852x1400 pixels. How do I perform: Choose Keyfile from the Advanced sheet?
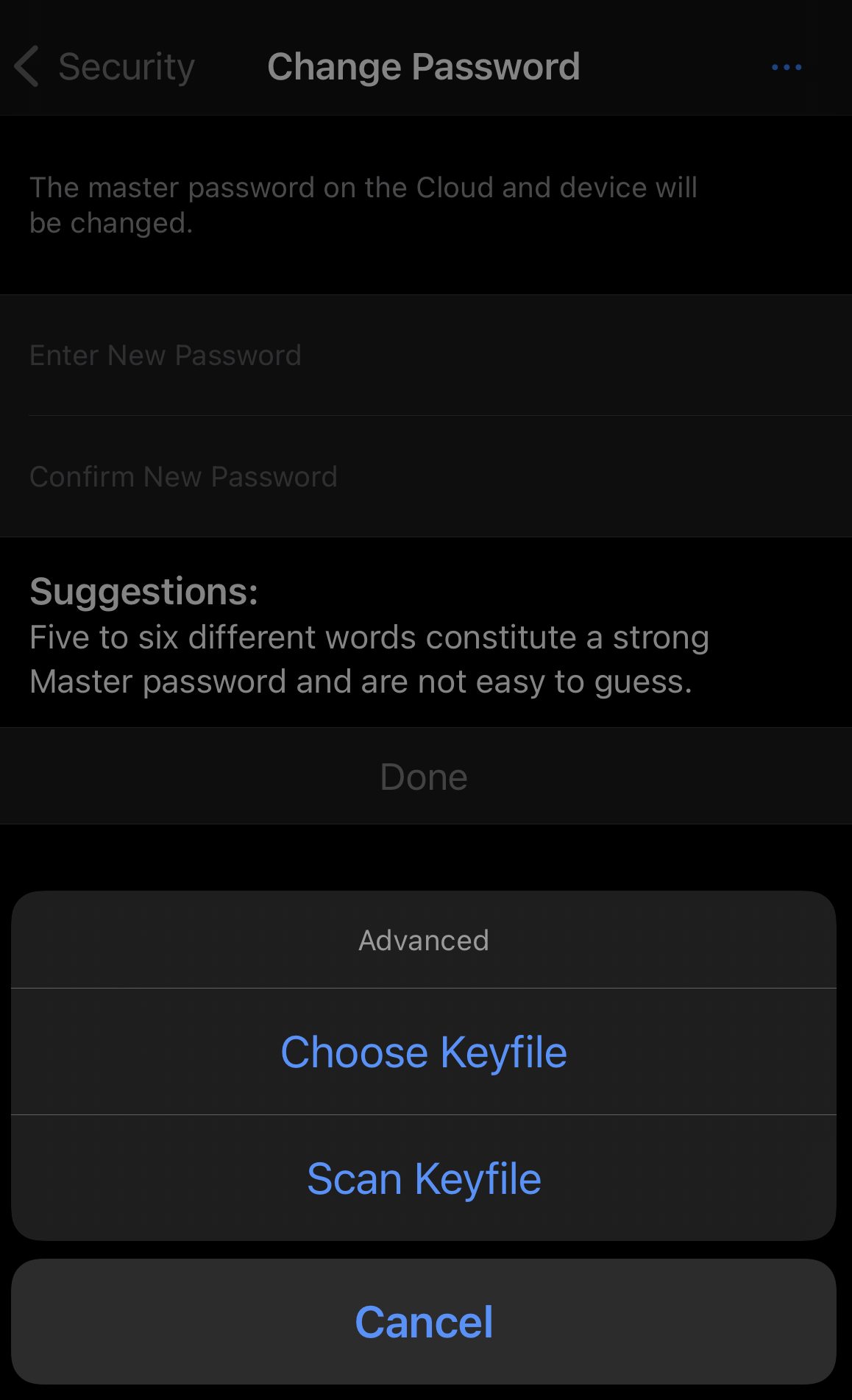pos(424,1051)
